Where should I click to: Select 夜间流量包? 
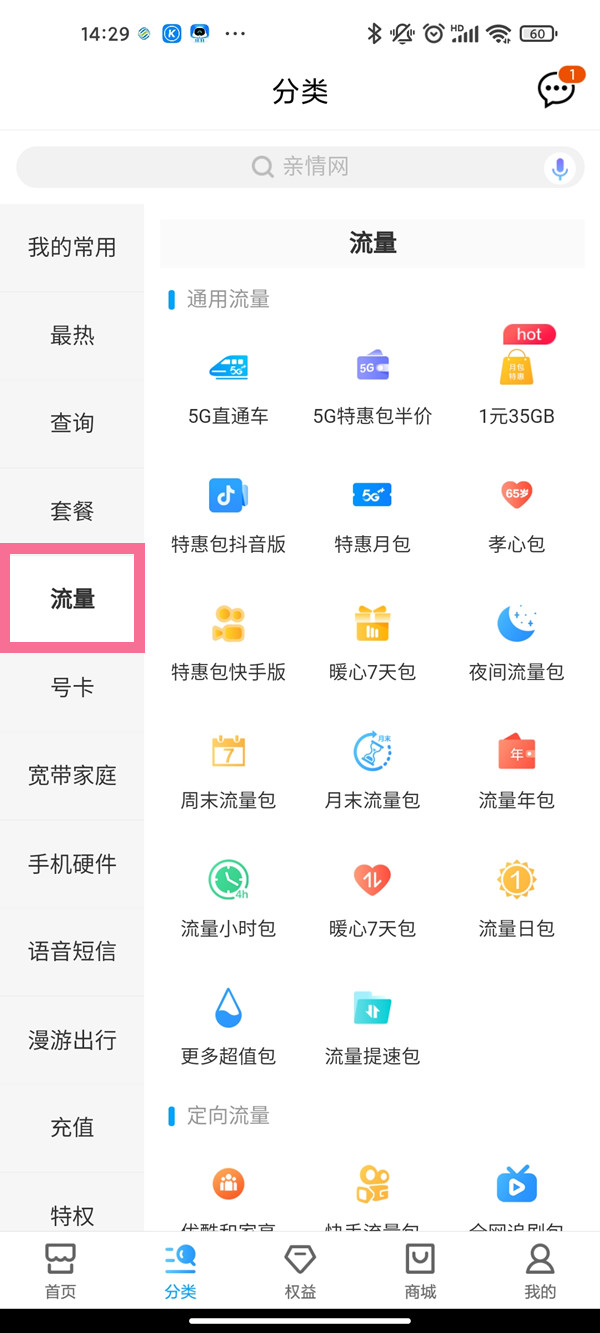(x=516, y=640)
